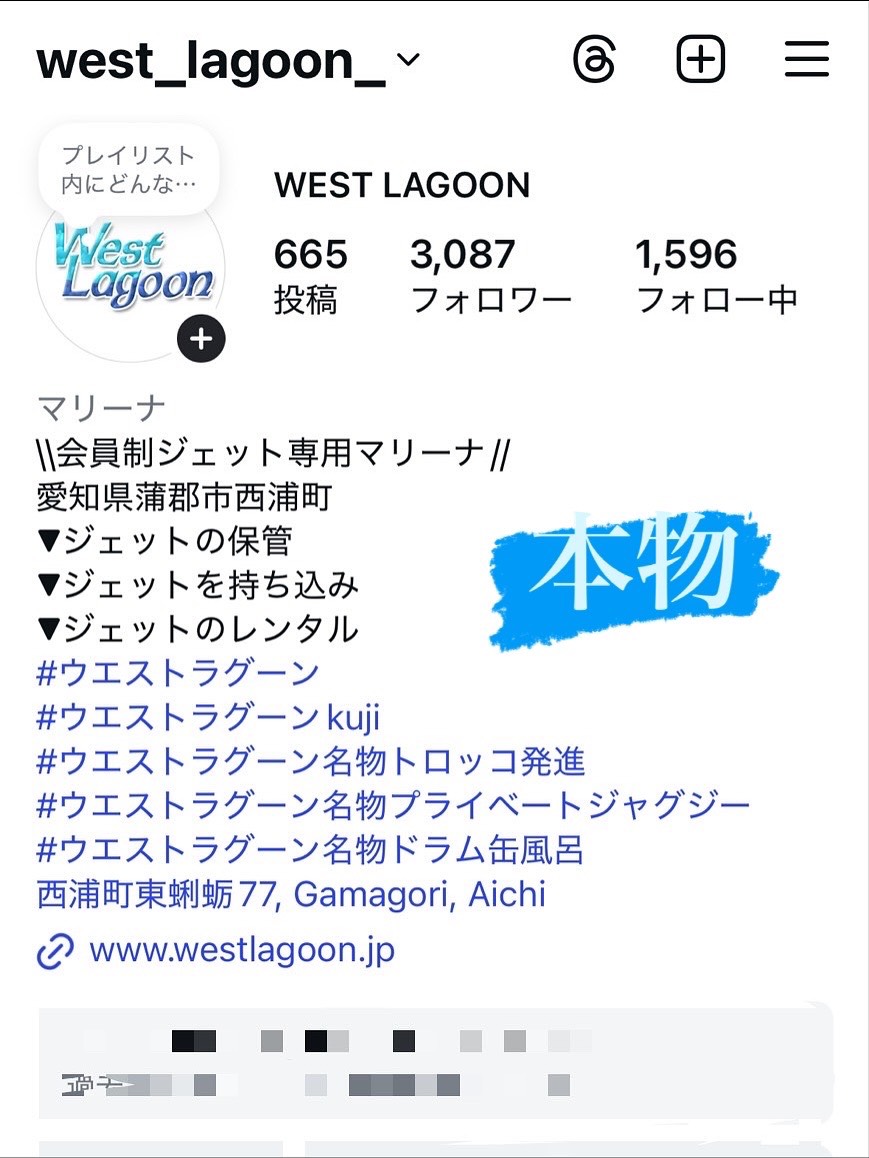Open the hashtag #ウエストラグーンkuji

click(208, 717)
